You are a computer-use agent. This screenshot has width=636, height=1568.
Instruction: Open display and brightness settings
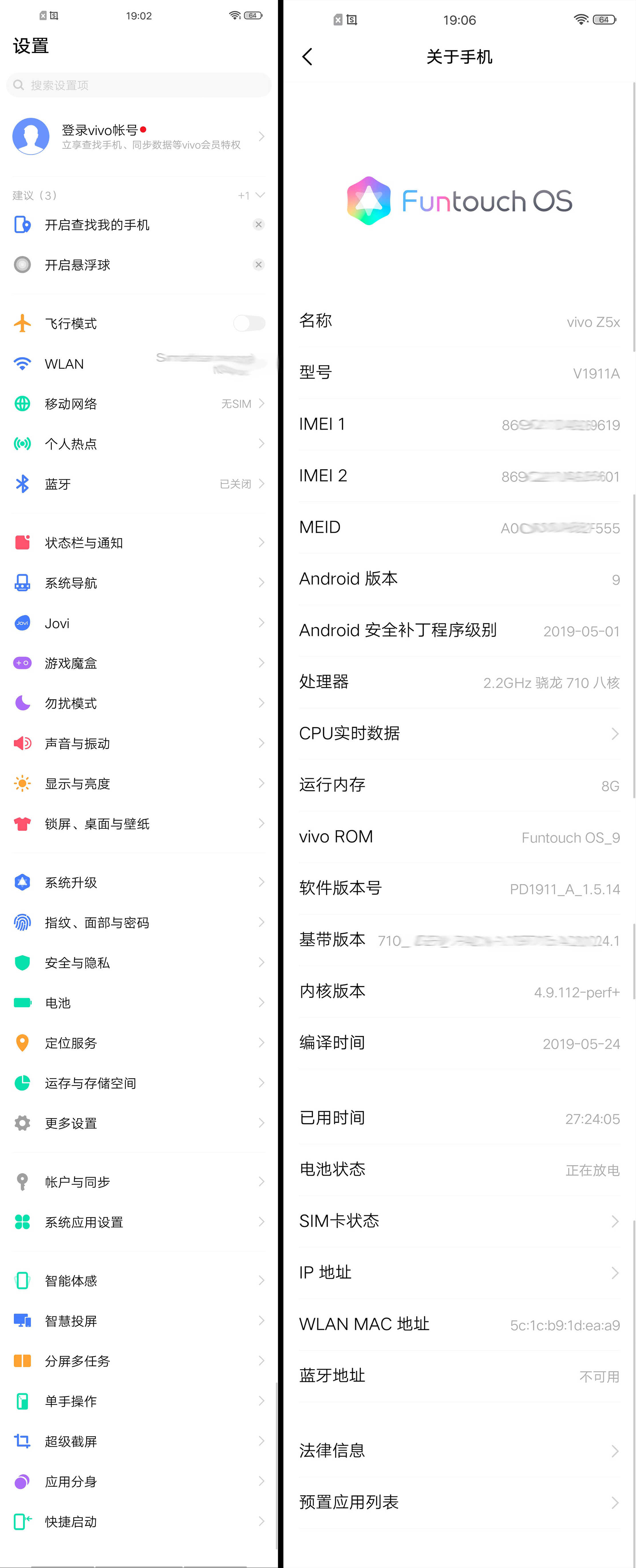point(139,783)
